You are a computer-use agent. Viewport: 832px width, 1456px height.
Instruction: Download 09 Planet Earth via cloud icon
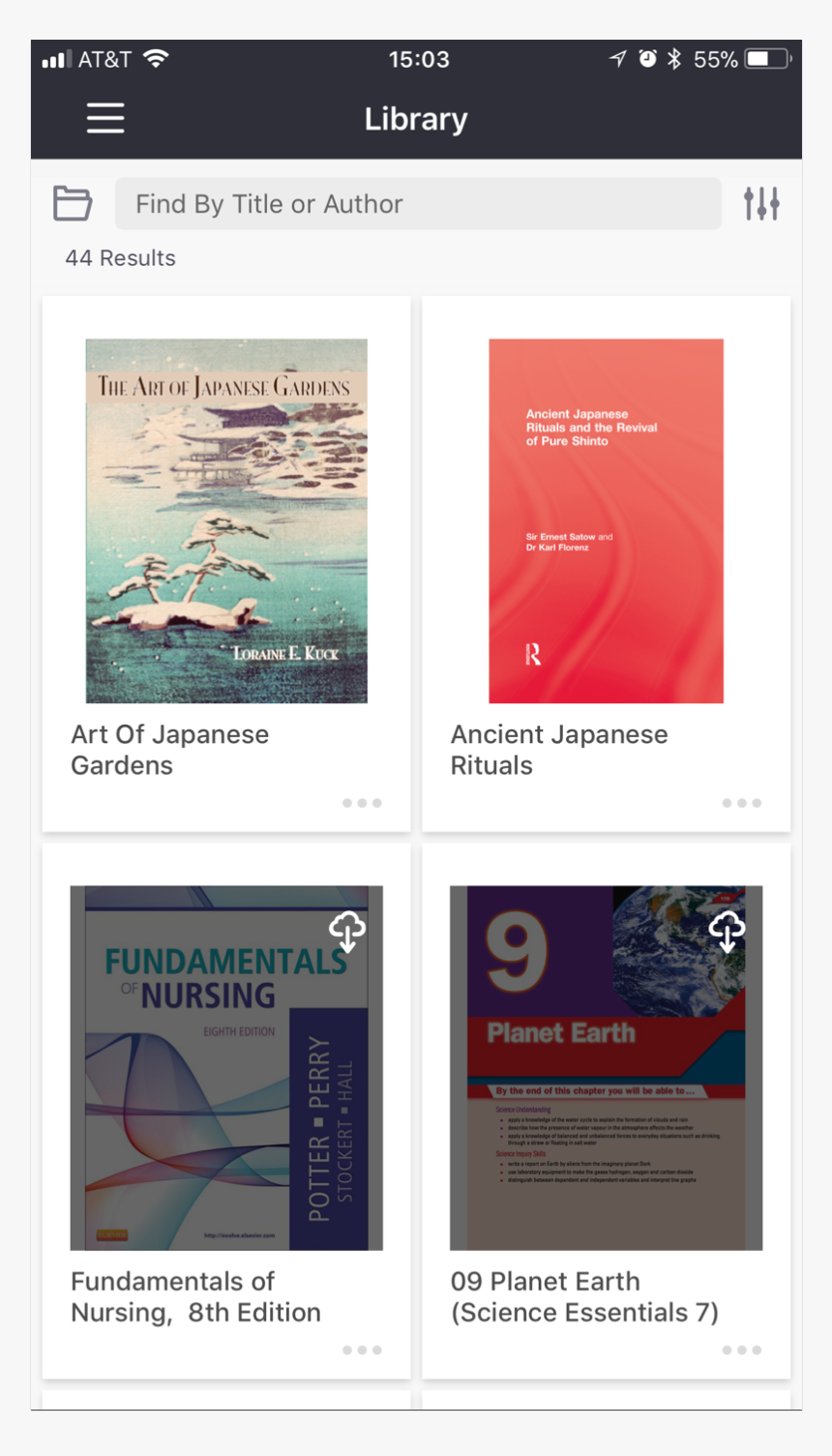click(727, 931)
